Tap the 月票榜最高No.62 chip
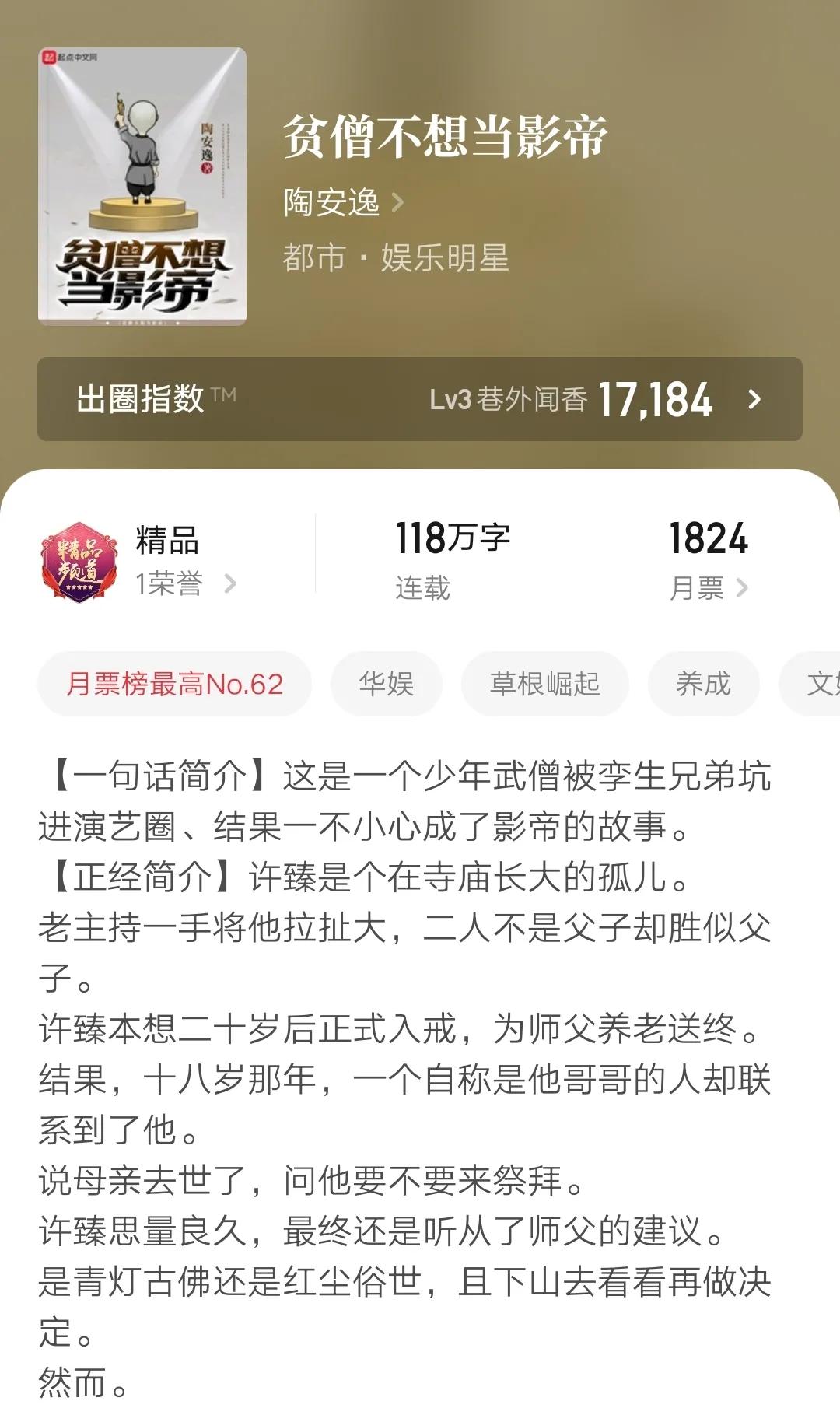Screen dimensions: 840x1408 click(x=175, y=684)
